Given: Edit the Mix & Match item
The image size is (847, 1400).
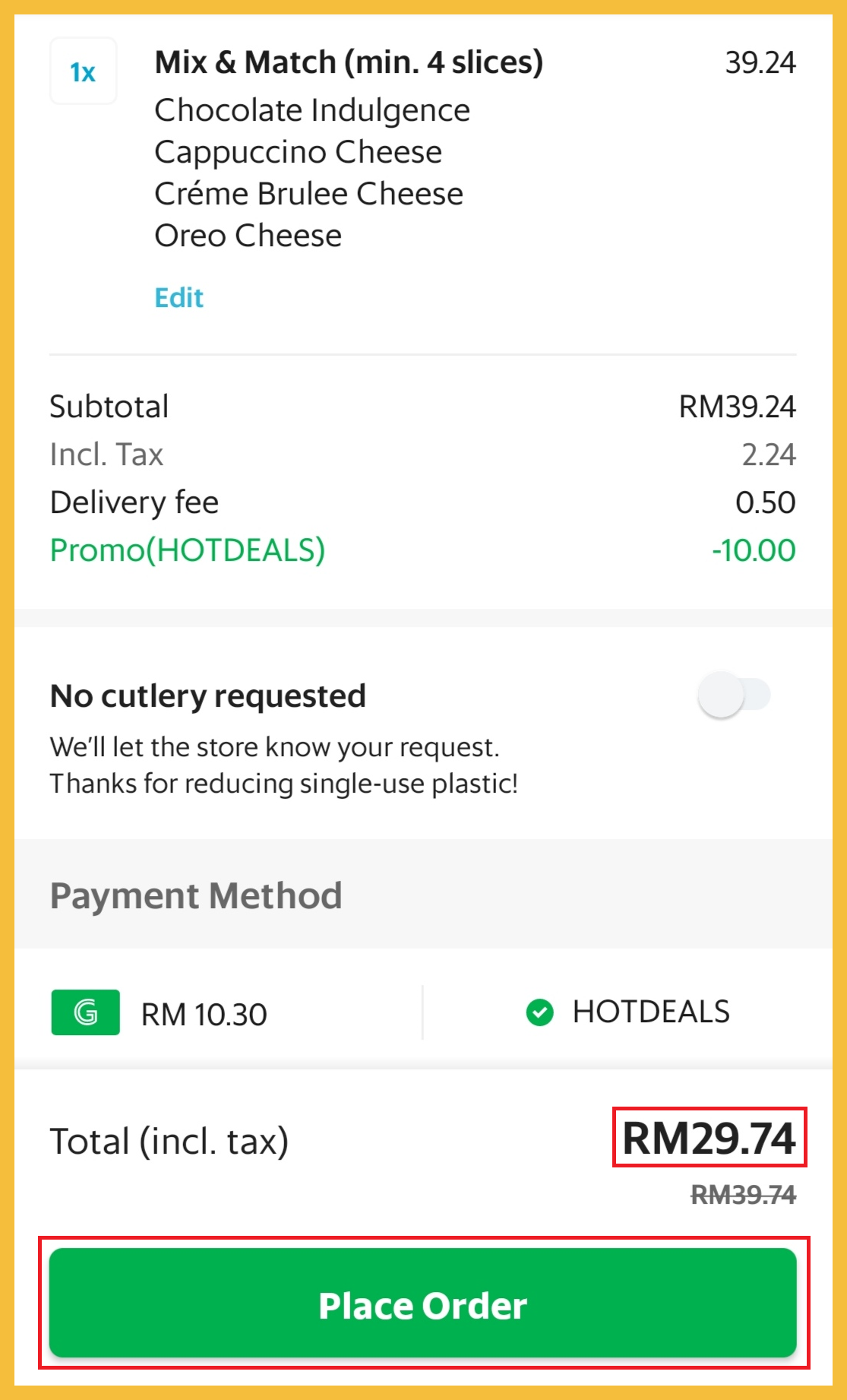Looking at the screenshot, I should tap(179, 297).
